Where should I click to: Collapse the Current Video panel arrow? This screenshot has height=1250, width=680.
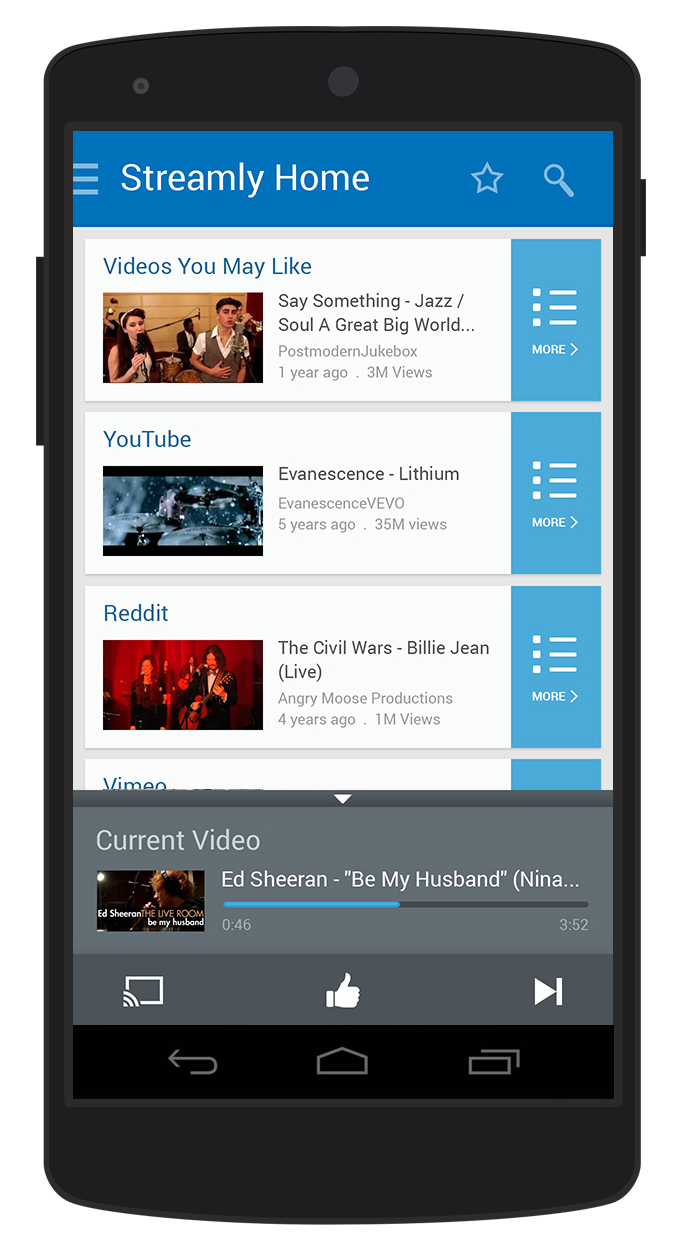pos(343,799)
